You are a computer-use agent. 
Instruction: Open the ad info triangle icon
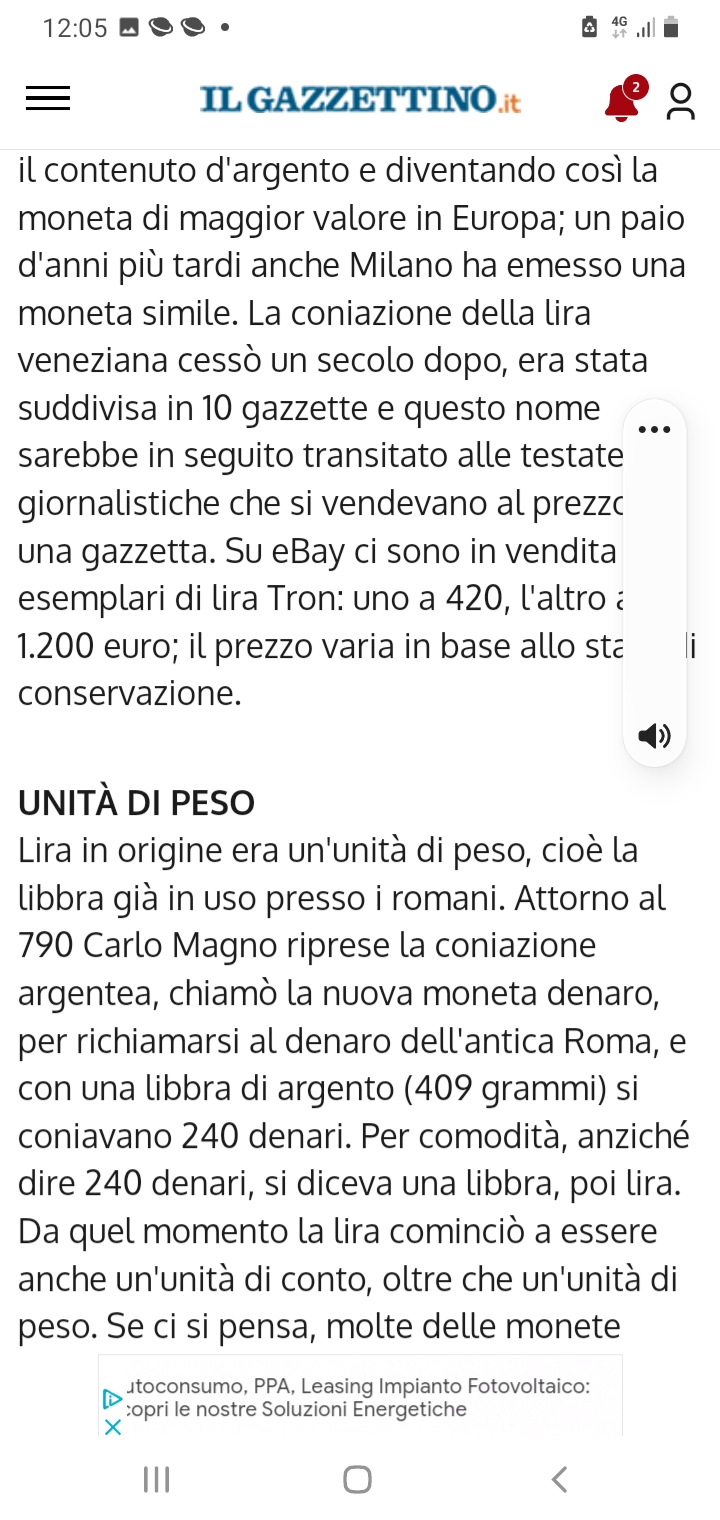(113, 1397)
